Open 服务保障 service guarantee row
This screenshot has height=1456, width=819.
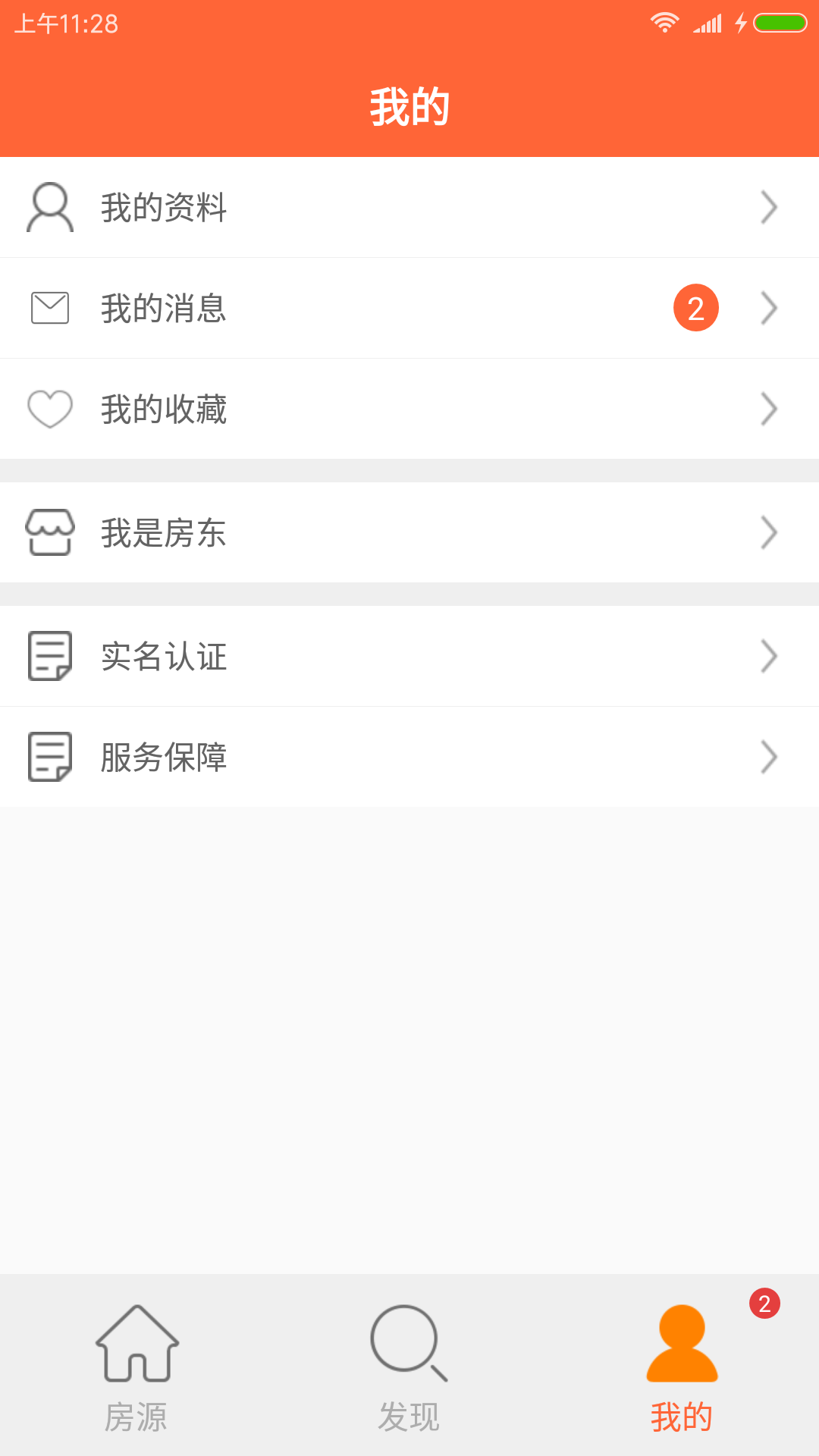[x=409, y=757]
